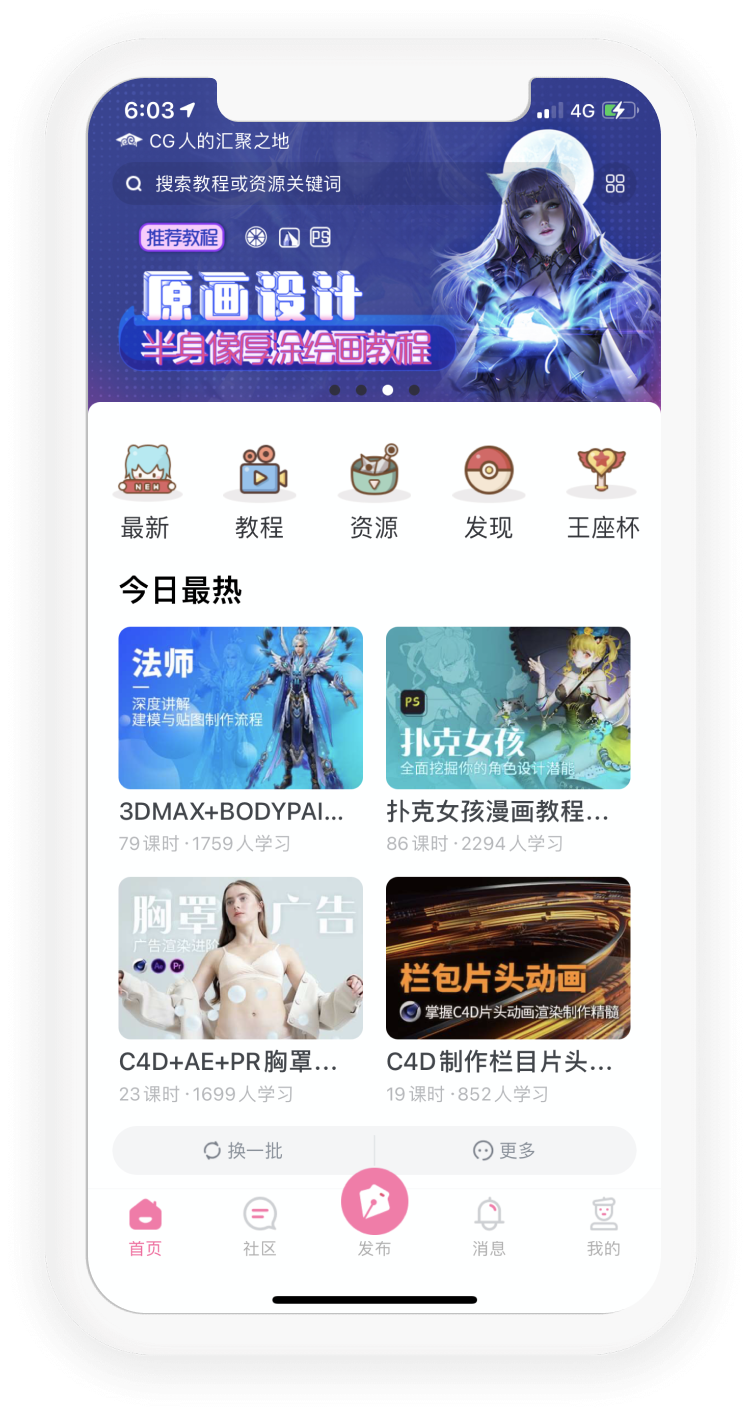Refresh the hot list with 换一批

pos(243,1151)
